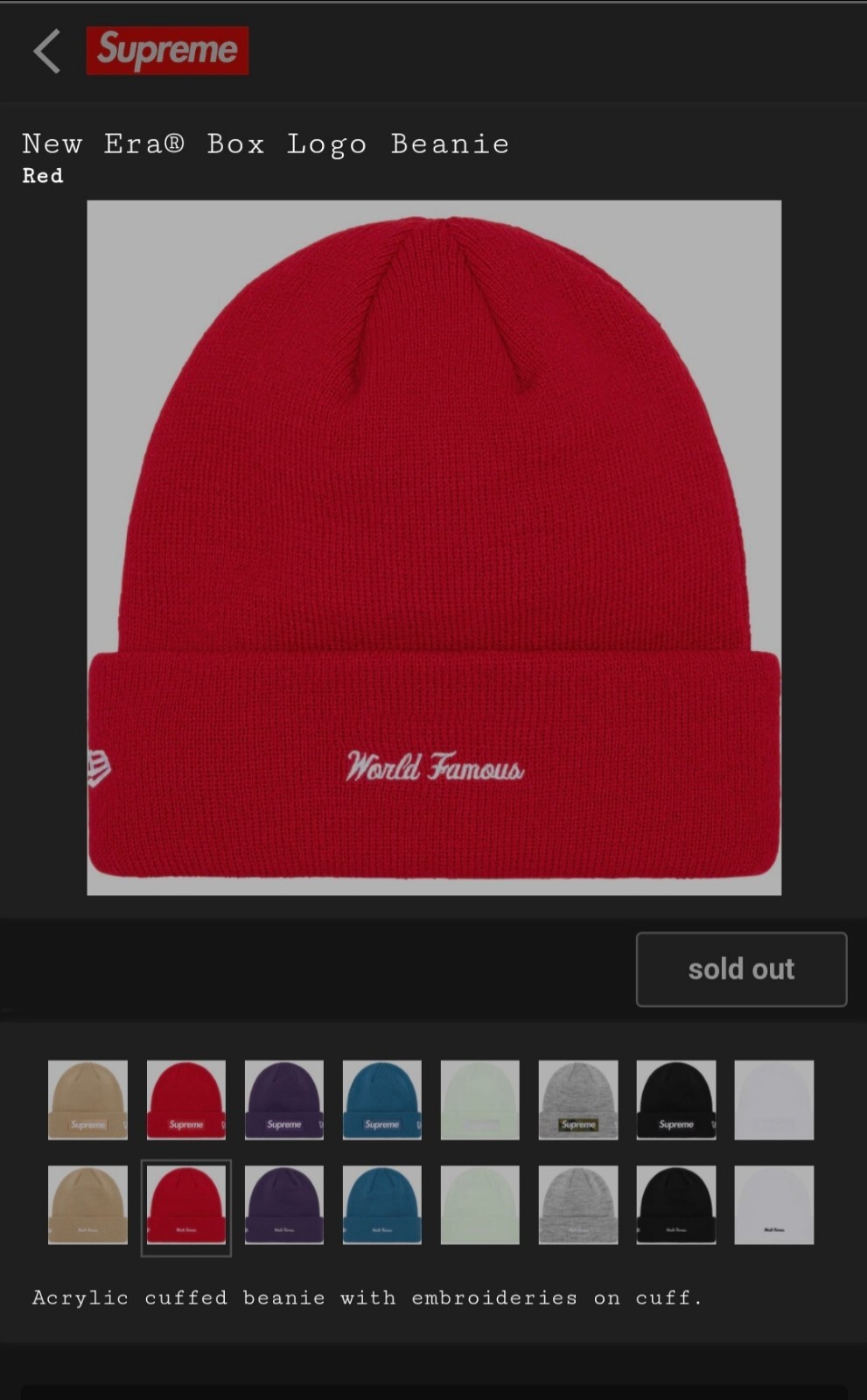View grey beanie with Supreme box logo
The width and height of the screenshot is (867, 1400).
[577, 1100]
